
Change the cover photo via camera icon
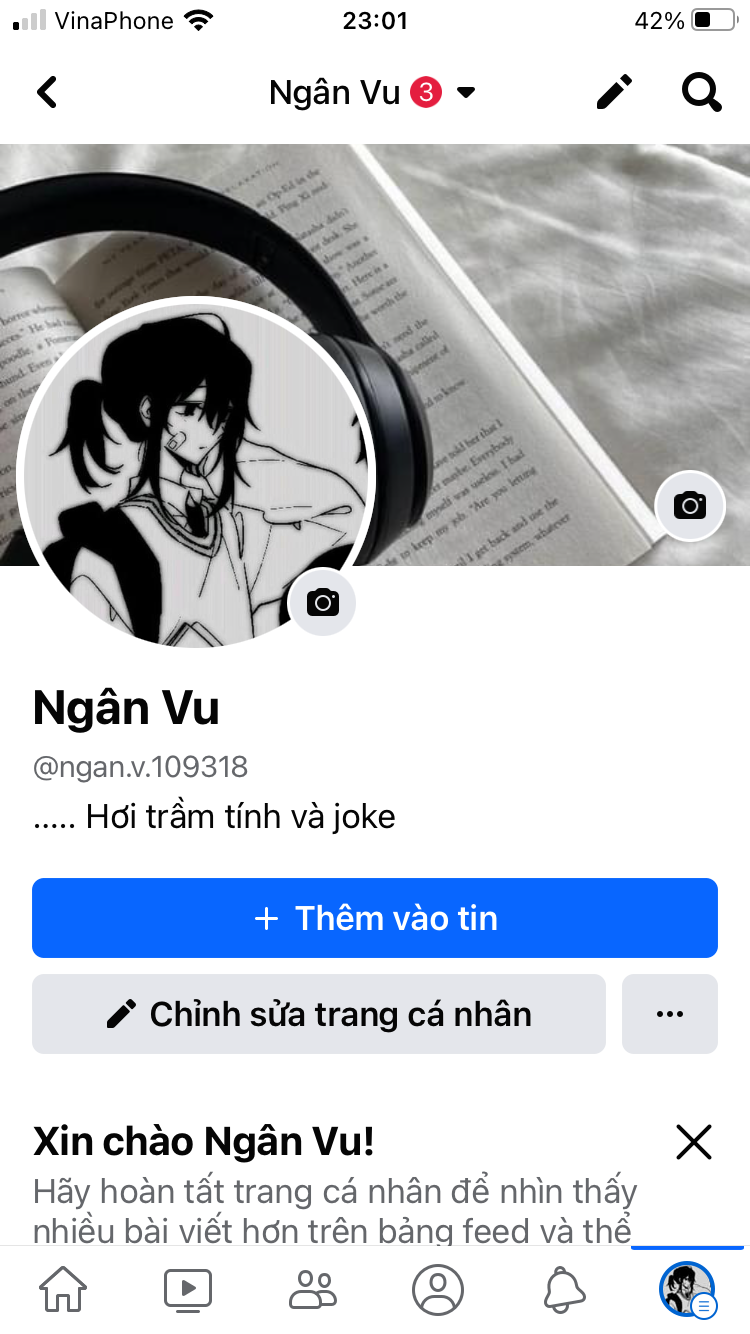click(690, 505)
